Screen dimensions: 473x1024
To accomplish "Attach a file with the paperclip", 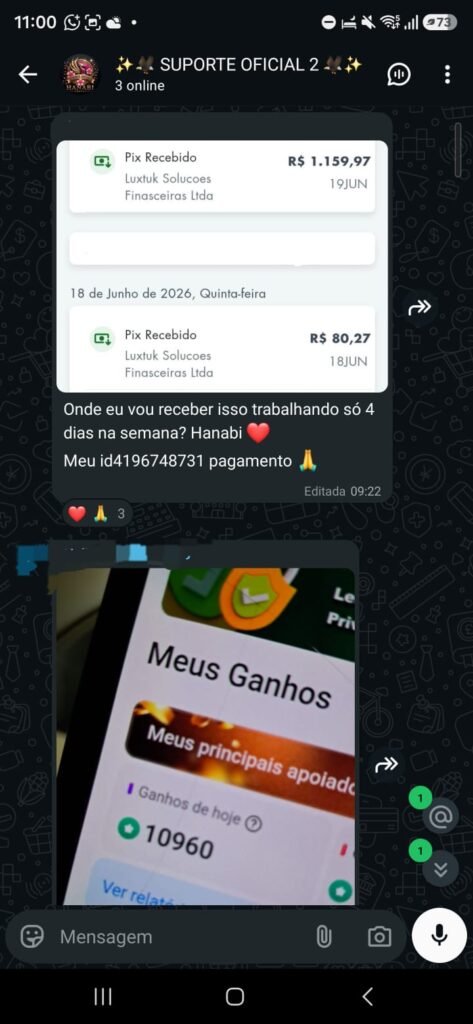I will pos(324,937).
